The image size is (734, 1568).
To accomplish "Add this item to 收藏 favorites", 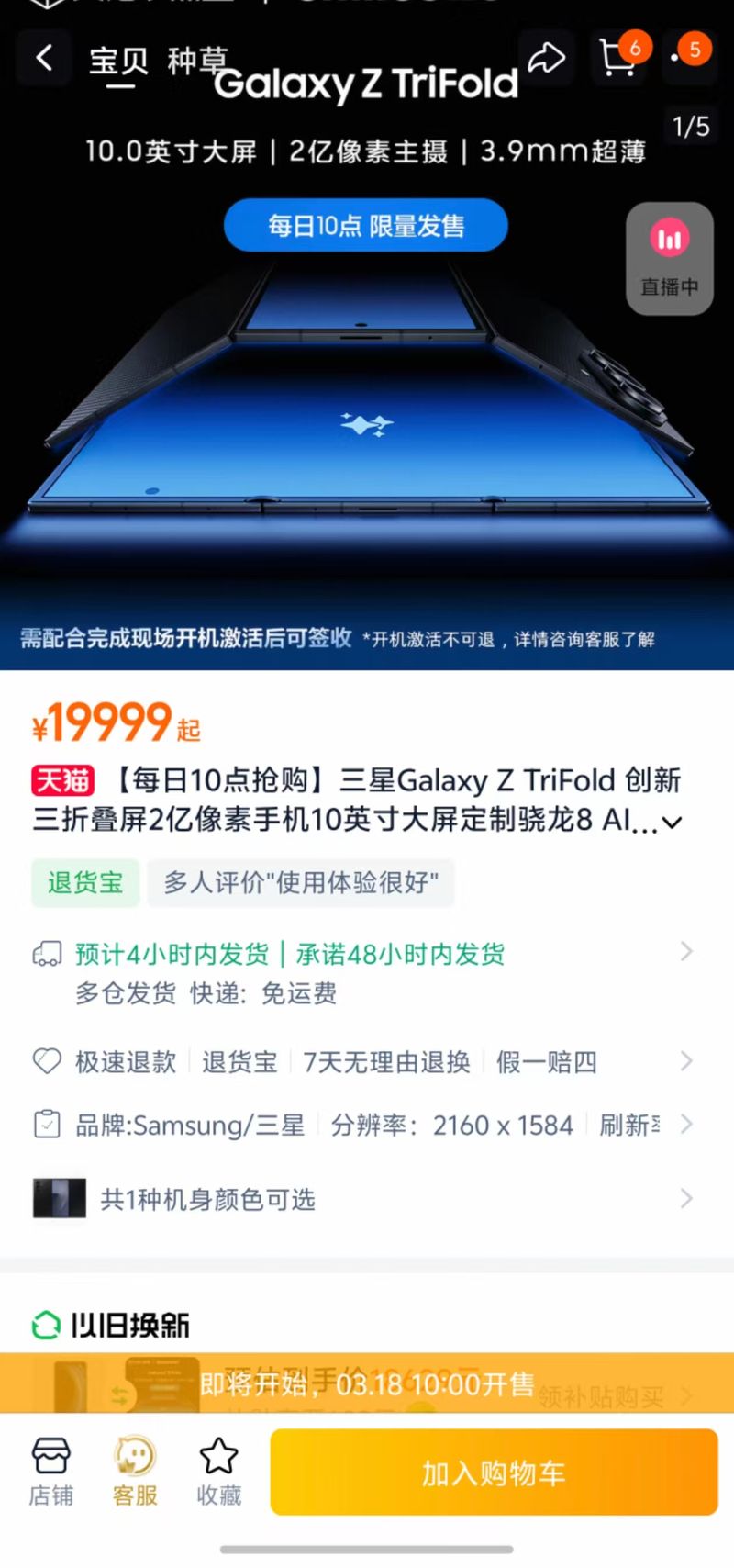I will (219, 1472).
